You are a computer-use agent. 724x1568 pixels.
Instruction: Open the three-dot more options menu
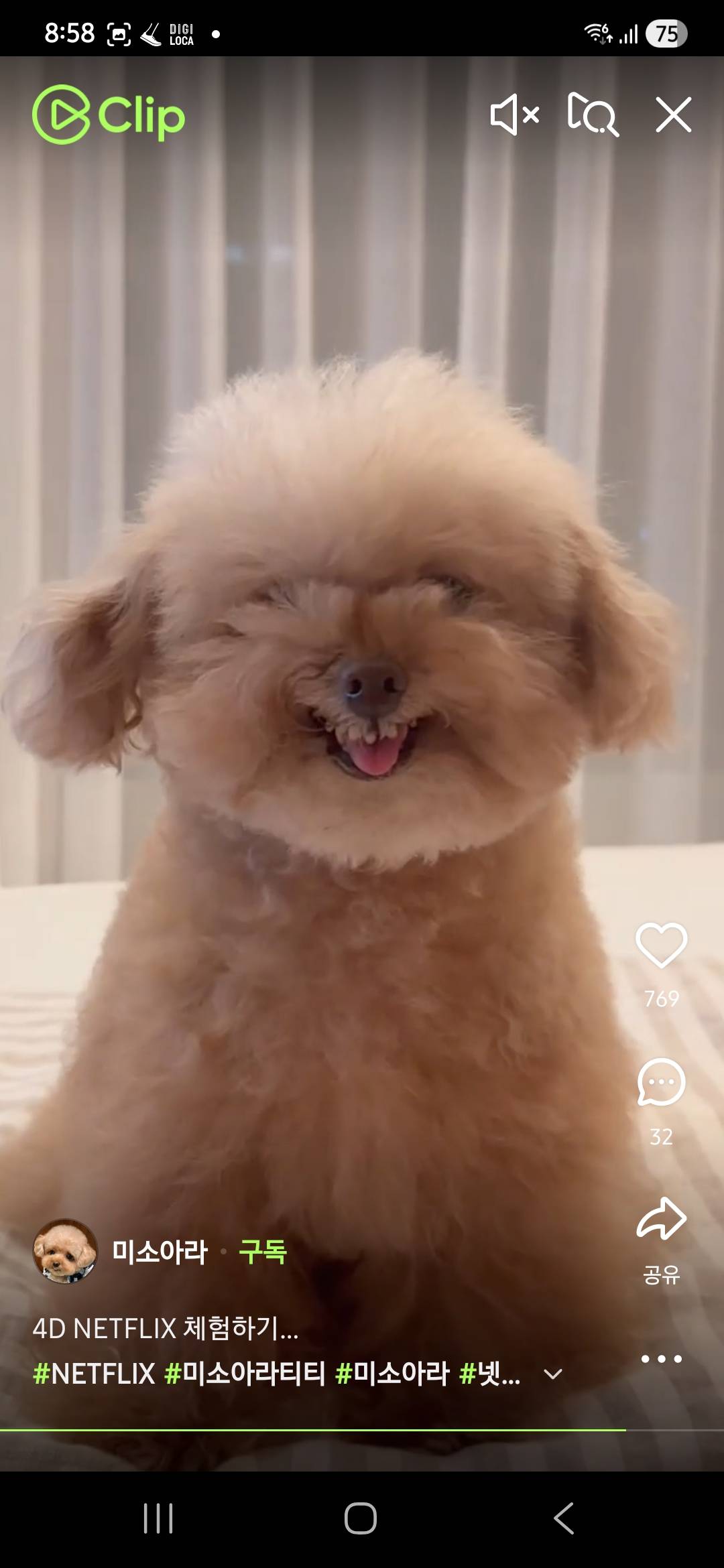pyautogui.click(x=661, y=1359)
